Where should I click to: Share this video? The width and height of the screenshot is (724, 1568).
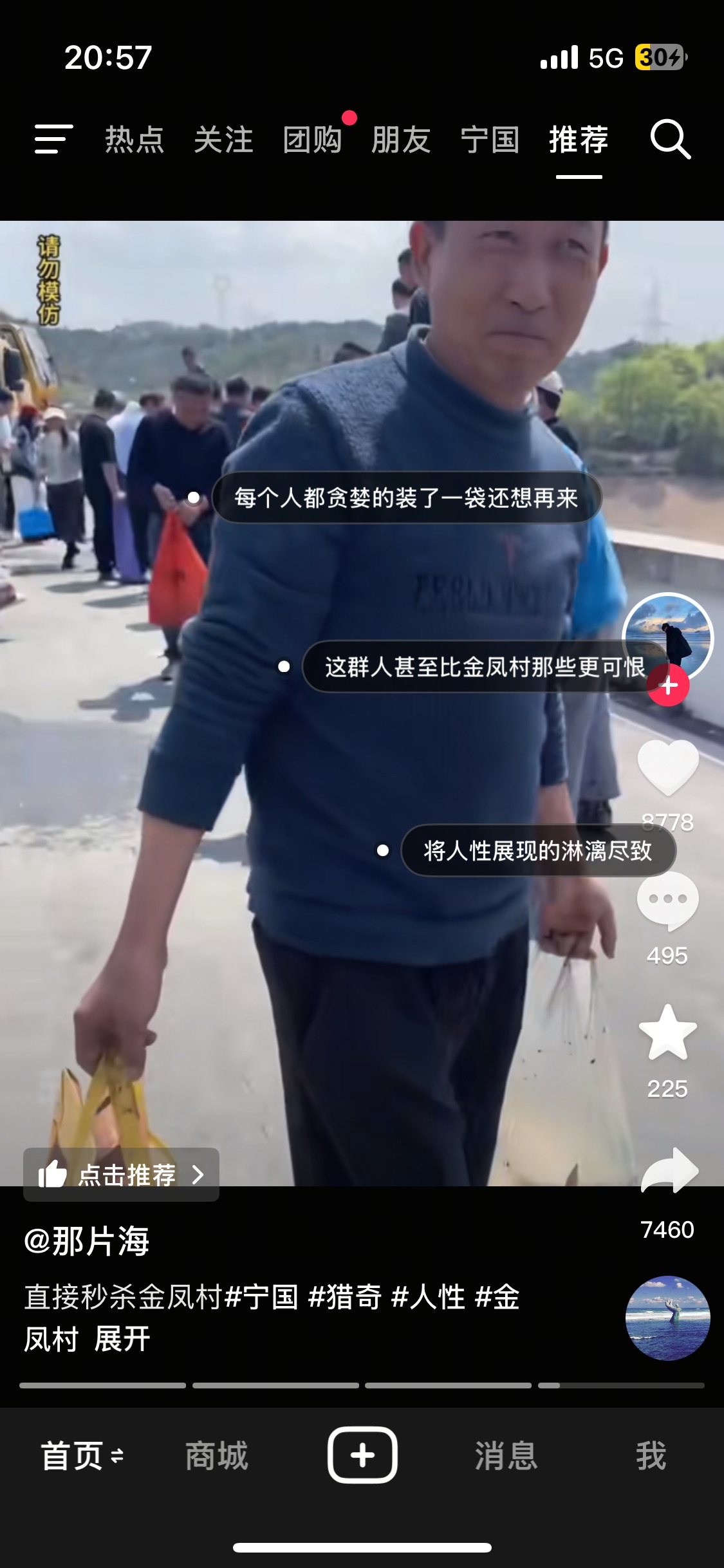coord(669,1171)
